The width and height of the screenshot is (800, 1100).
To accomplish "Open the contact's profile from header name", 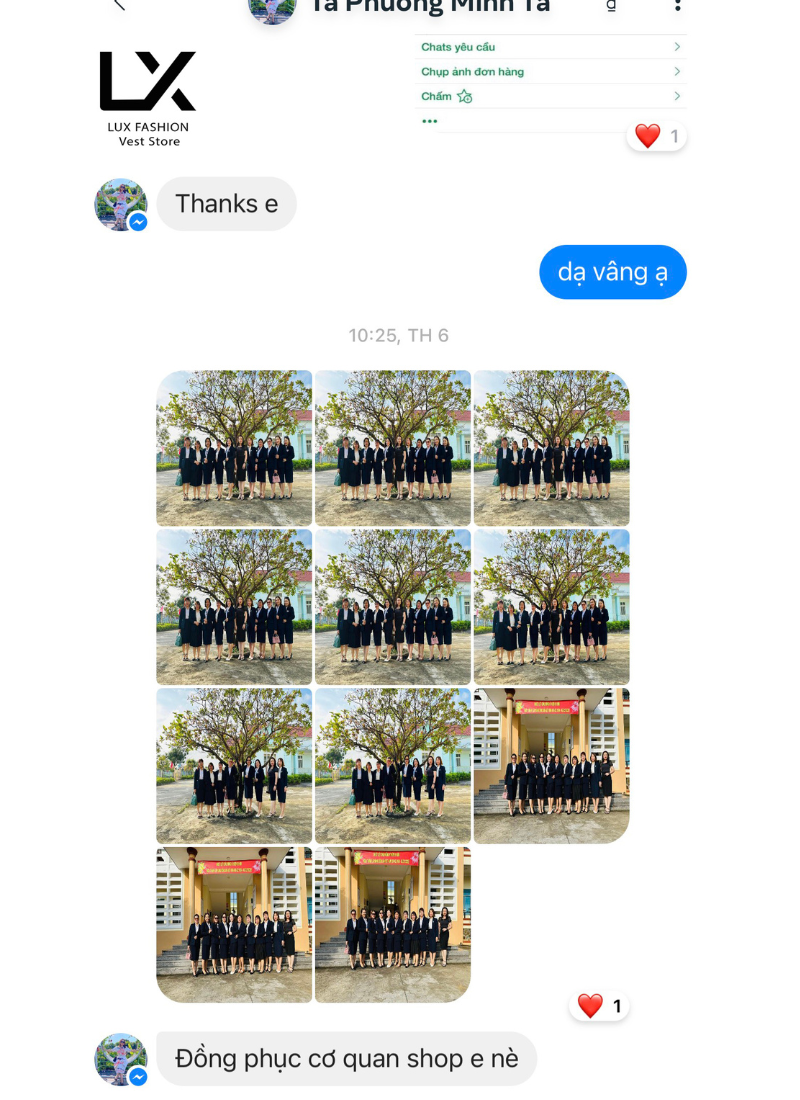I will pos(430,8).
